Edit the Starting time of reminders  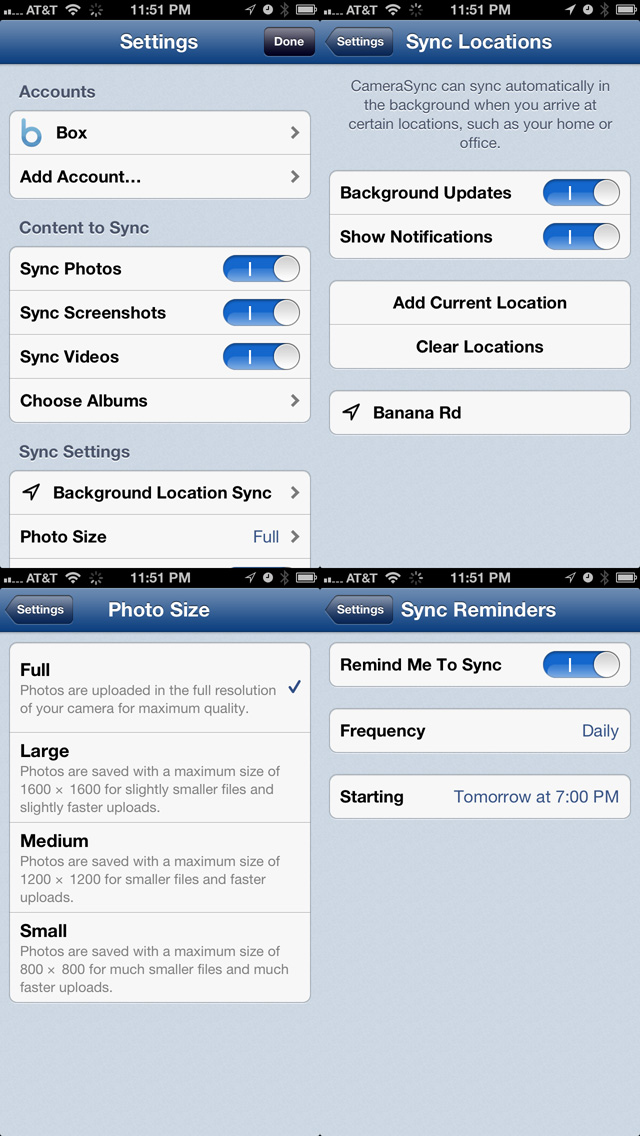(480, 797)
